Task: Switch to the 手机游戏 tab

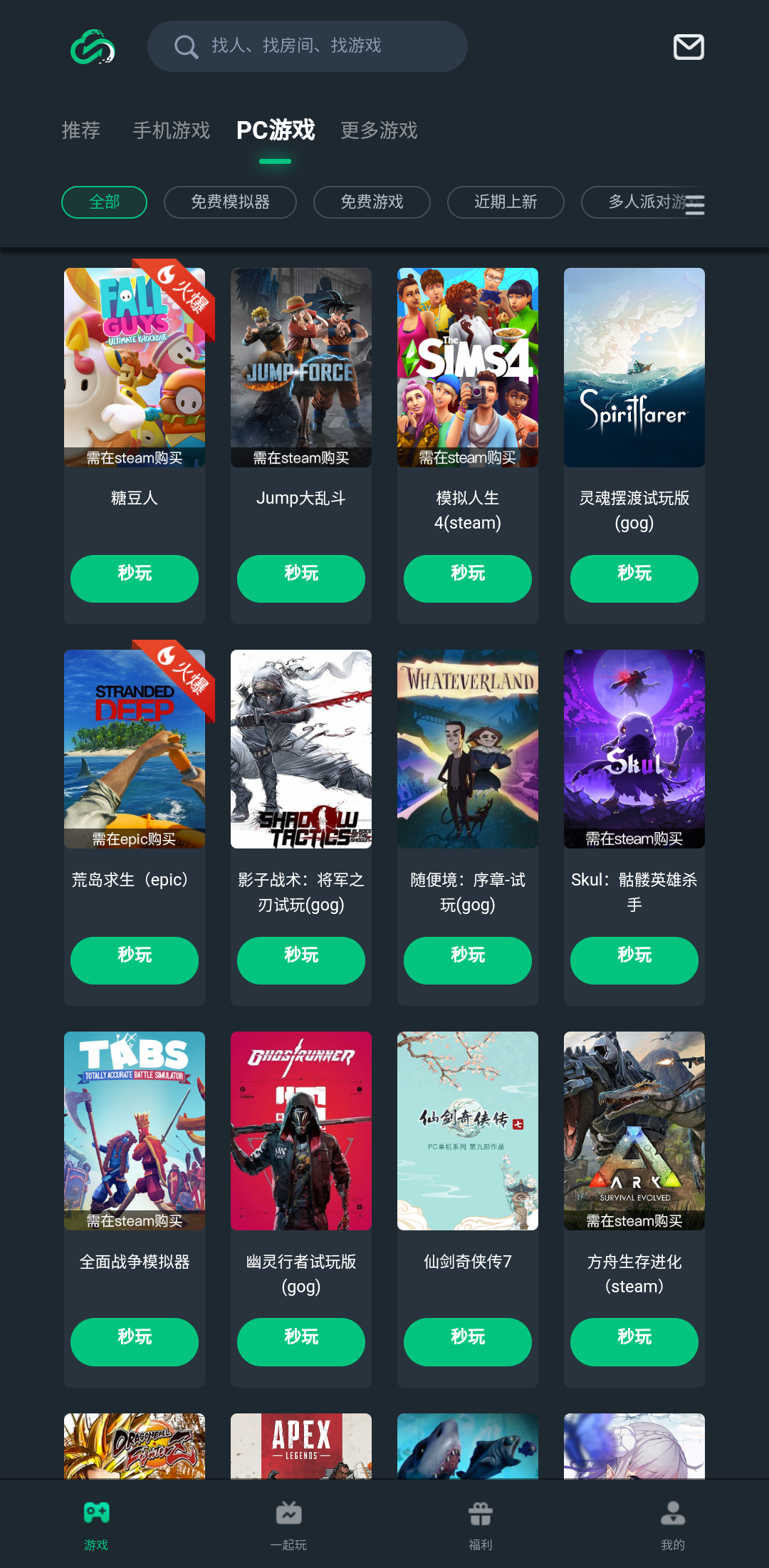Action: 171,130
